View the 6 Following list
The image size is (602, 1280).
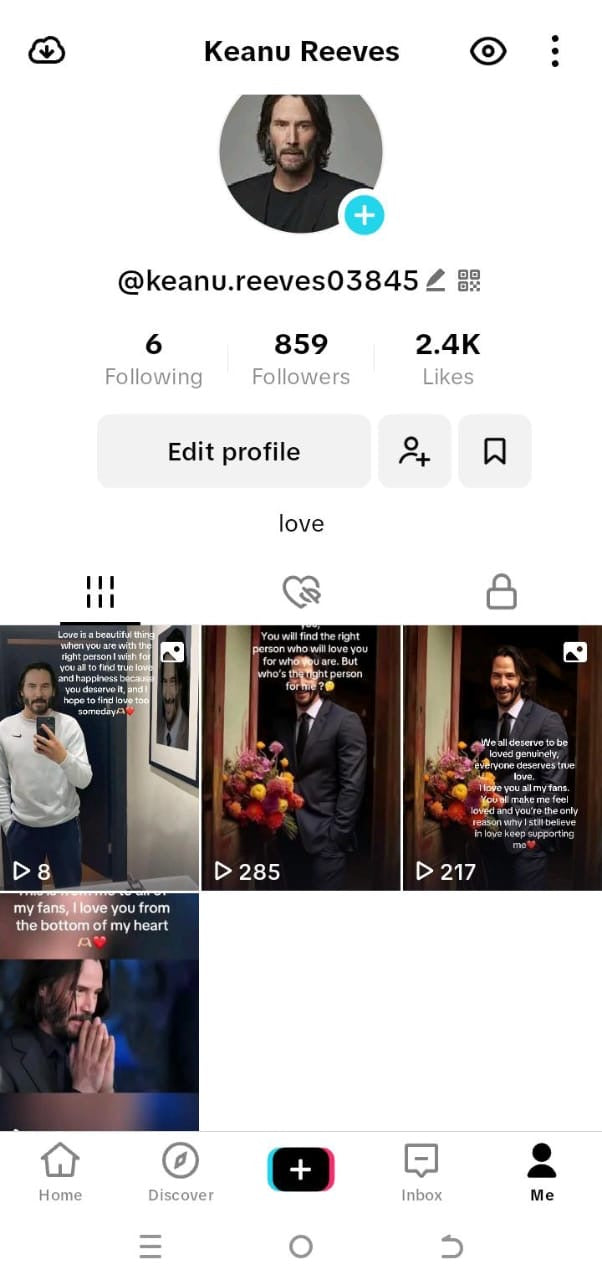153,359
